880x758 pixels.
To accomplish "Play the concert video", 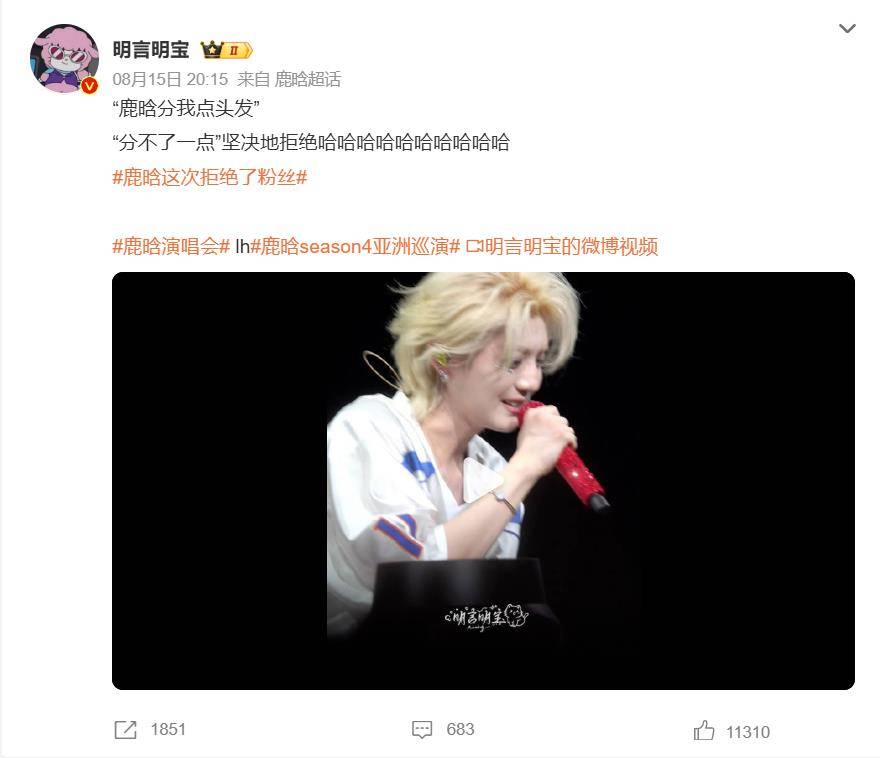I will pyautogui.click(x=483, y=480).
